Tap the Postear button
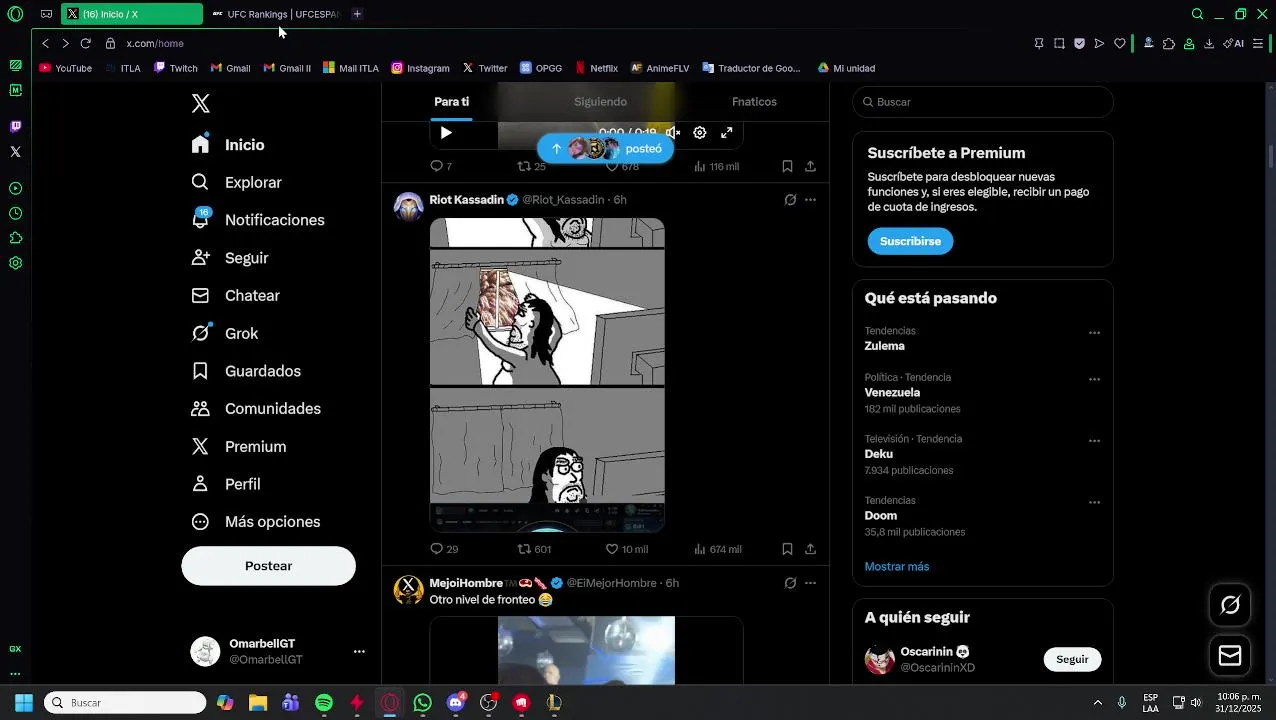This screenshot has width=1276, height=720. coord(268,566)
